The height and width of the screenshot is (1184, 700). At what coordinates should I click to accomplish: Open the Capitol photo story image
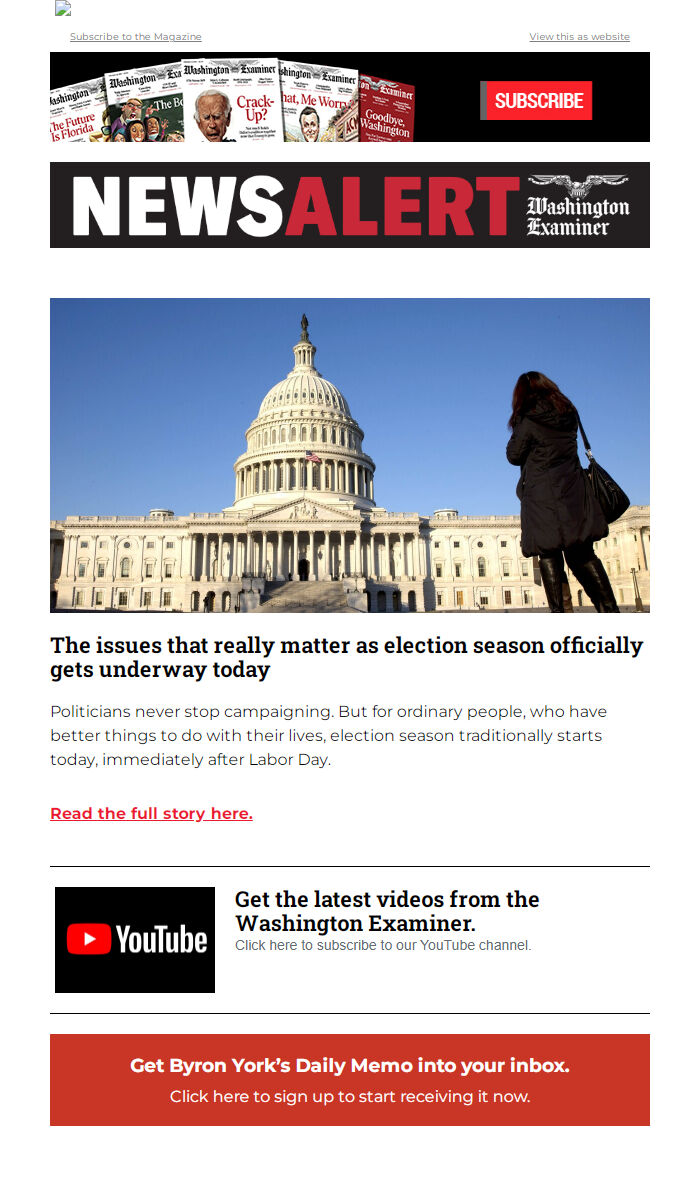coord(350,455)
